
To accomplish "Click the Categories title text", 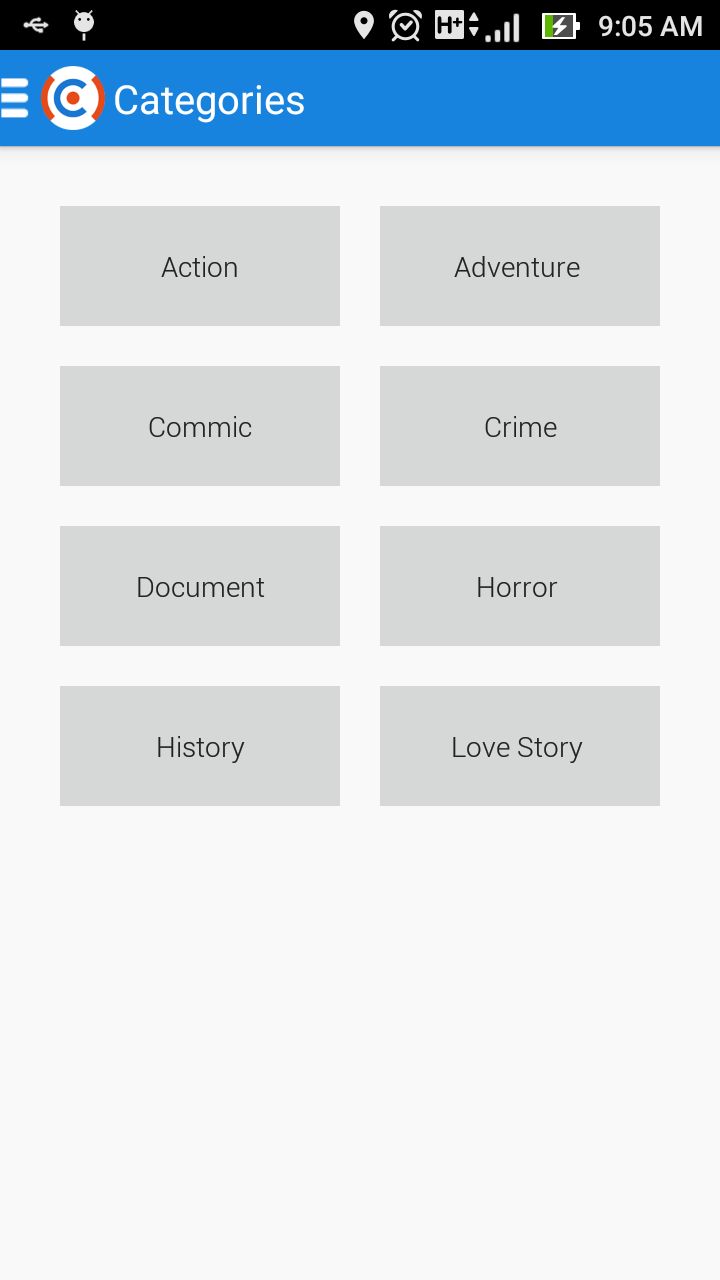I will tap(210, 99).
